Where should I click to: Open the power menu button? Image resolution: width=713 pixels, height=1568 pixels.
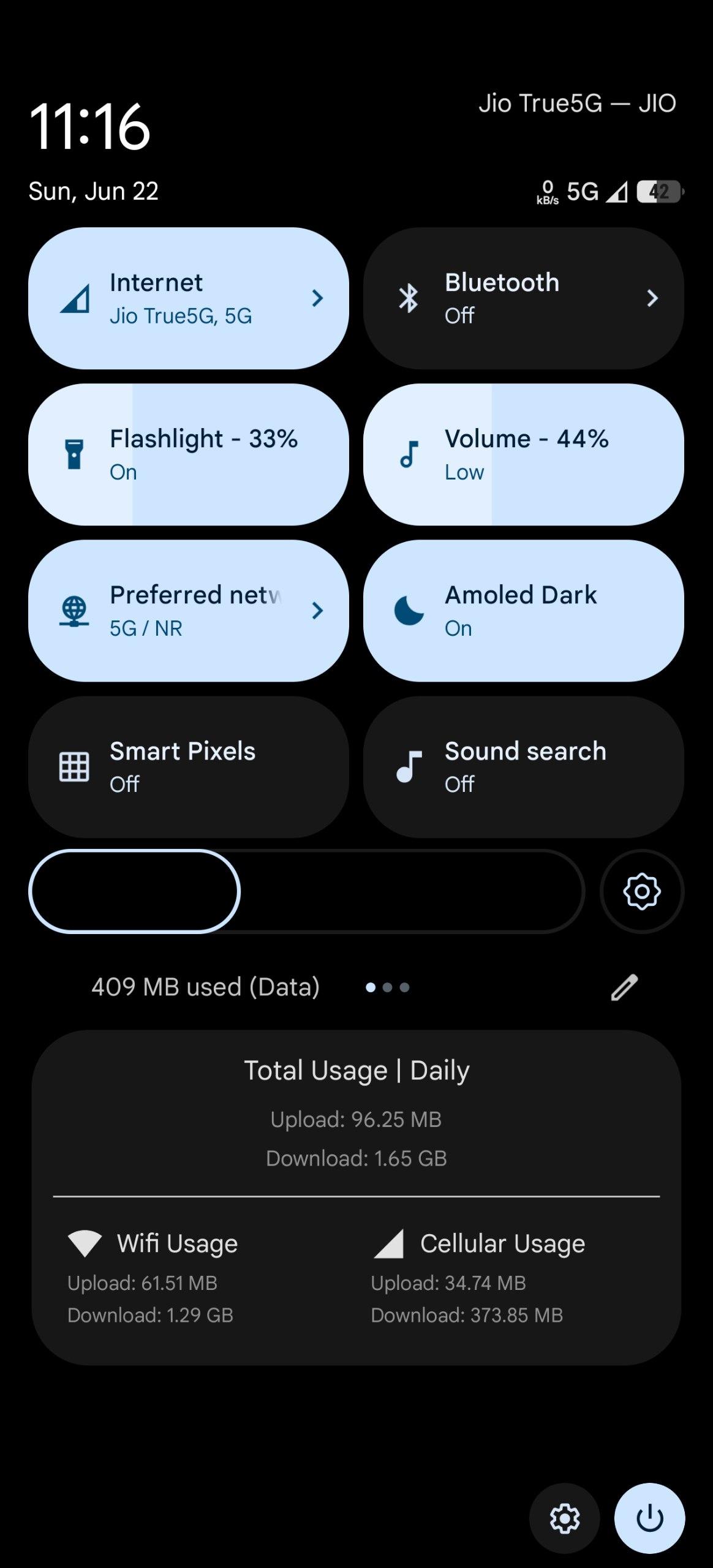[649, 1518]
